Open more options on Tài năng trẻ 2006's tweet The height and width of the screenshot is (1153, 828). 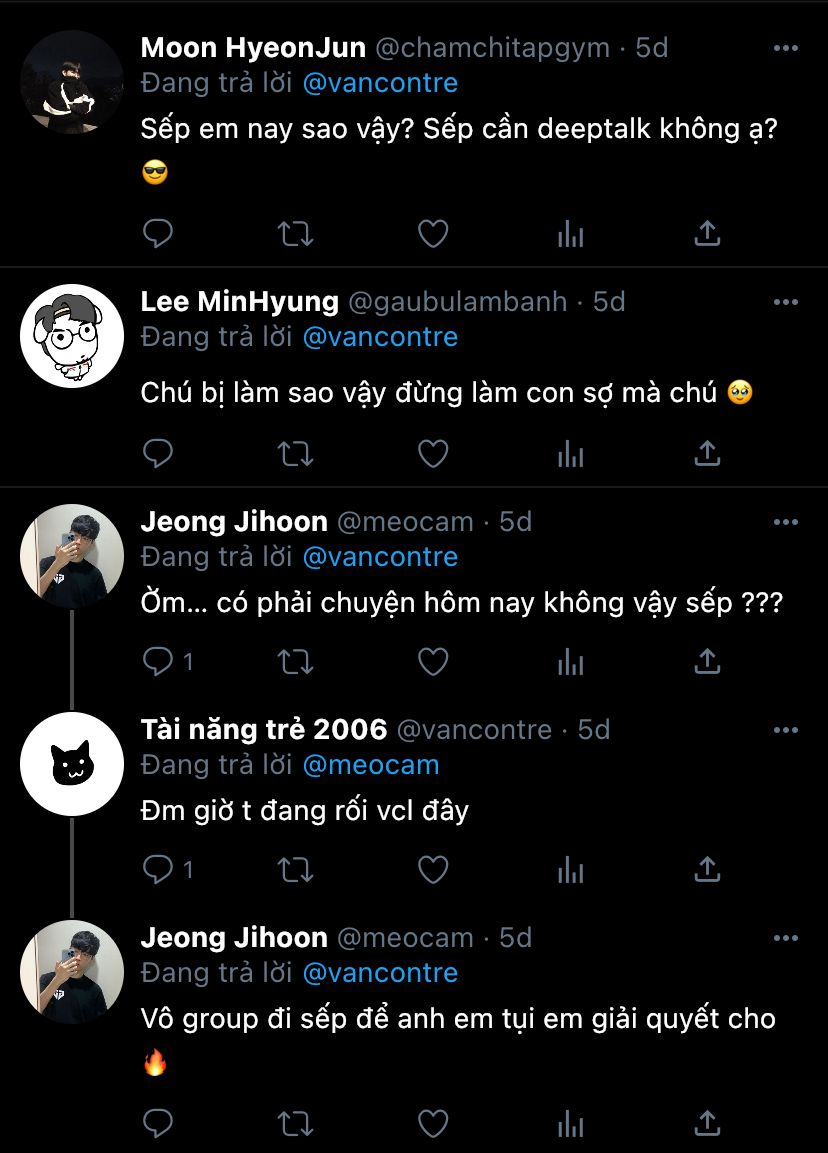786,730
